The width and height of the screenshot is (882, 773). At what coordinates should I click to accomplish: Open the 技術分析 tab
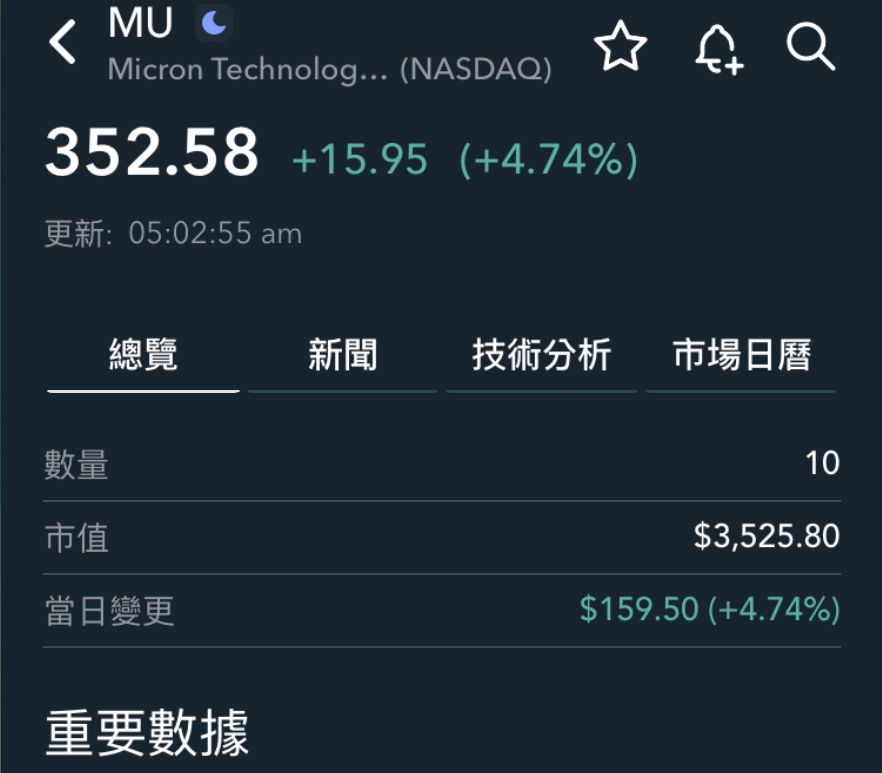pyautogui.click(x=541, y=355)
